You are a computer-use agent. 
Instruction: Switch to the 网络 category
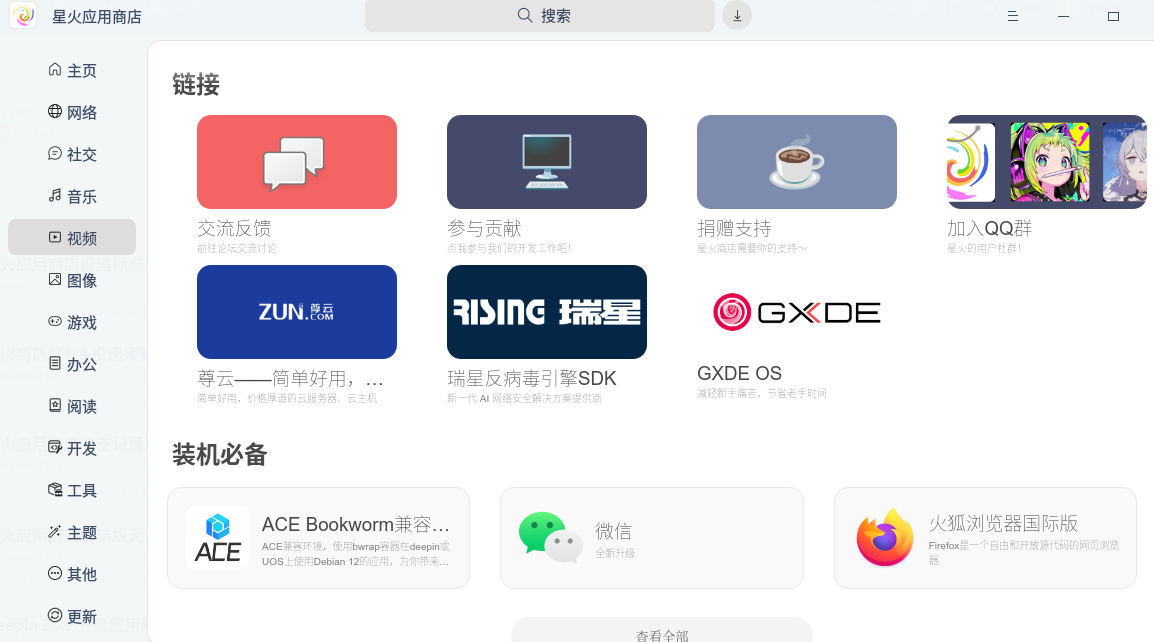[72, 112]
